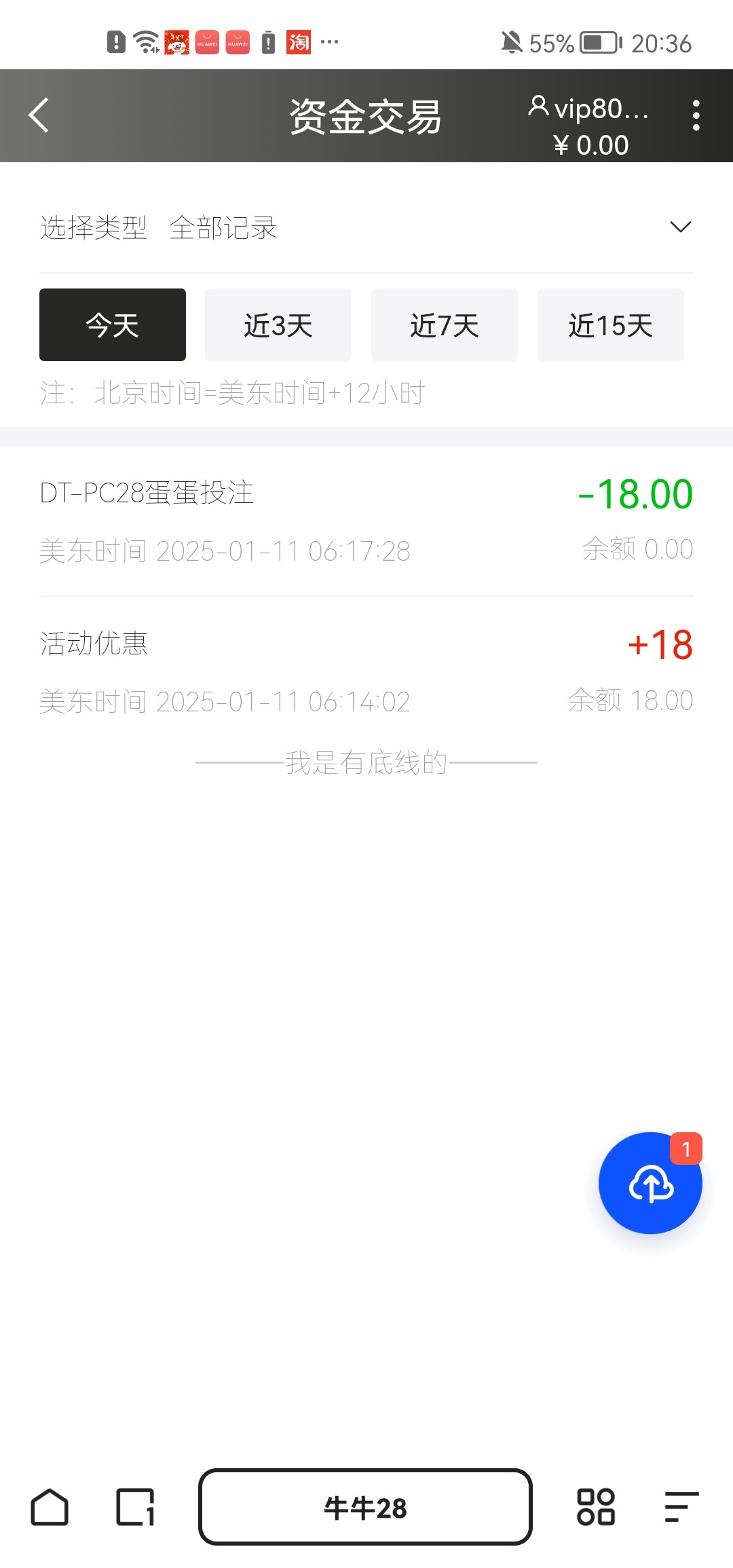
Task: Expand the 选择类型 record type dropdown
Action: tap(680, 227)
